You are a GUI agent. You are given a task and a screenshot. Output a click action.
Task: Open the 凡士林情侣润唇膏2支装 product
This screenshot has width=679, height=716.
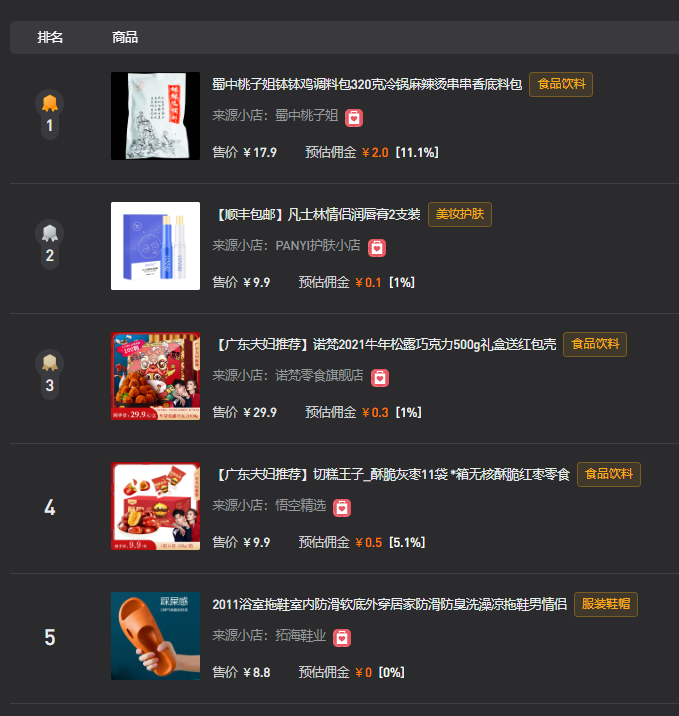[x=318, y=215]
